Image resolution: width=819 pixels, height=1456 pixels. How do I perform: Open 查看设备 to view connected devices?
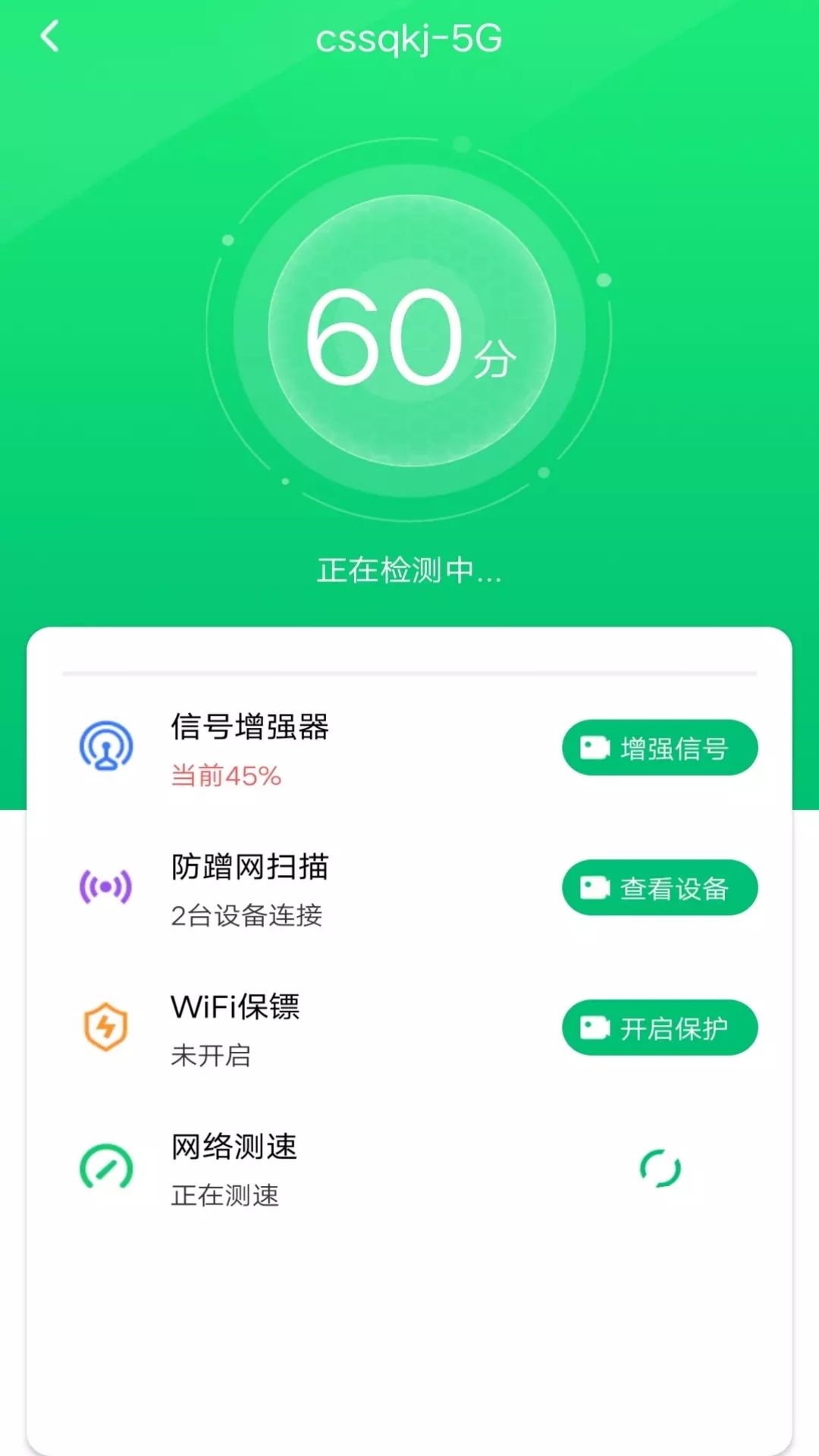tap(659, 887)
